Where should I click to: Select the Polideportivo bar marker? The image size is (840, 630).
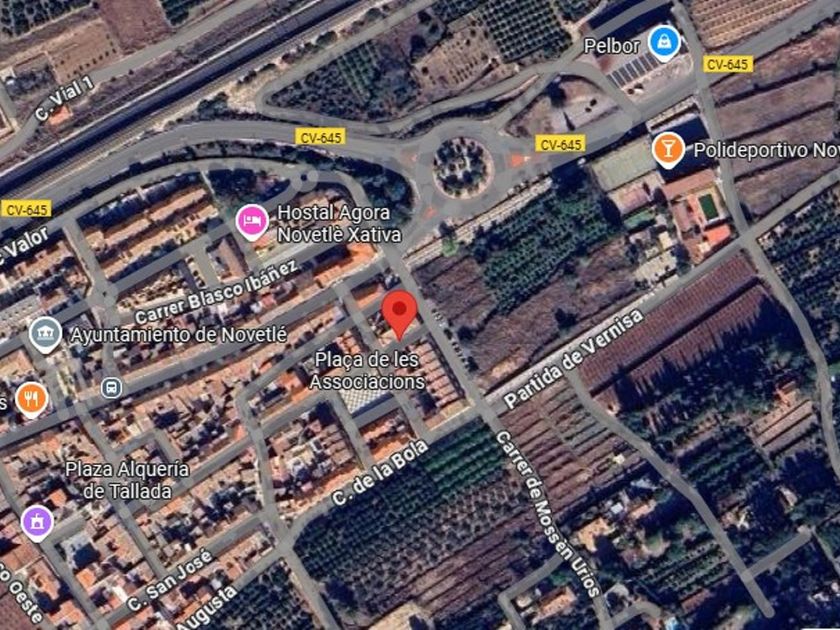coord(668,149)
